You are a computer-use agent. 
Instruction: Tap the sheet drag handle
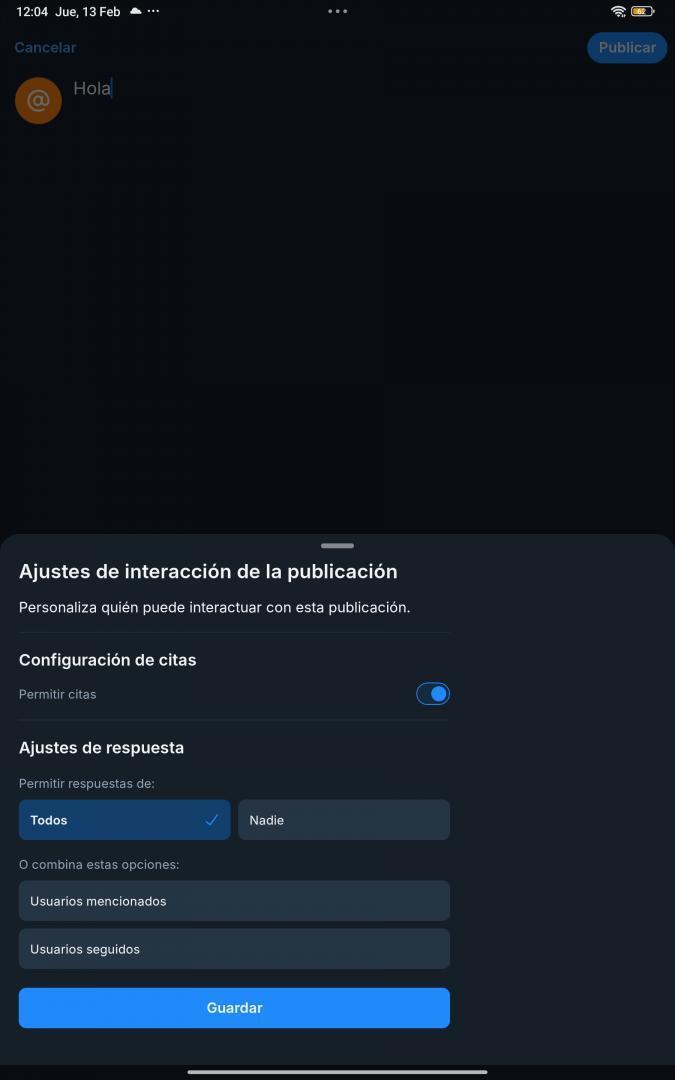pyautogui.click(x=337, y=546)
